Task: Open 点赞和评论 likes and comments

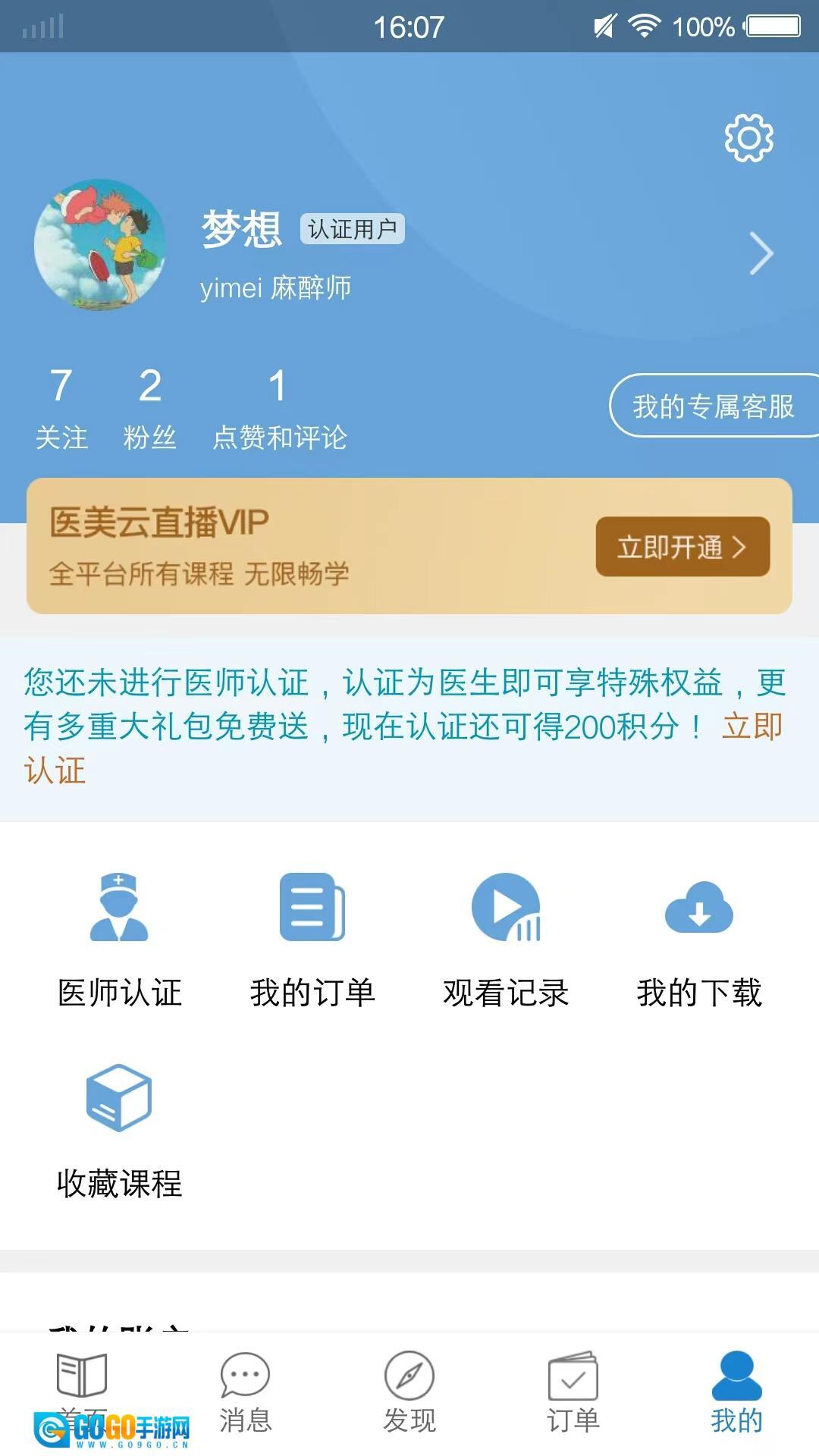Action: [x=279, y=409]
